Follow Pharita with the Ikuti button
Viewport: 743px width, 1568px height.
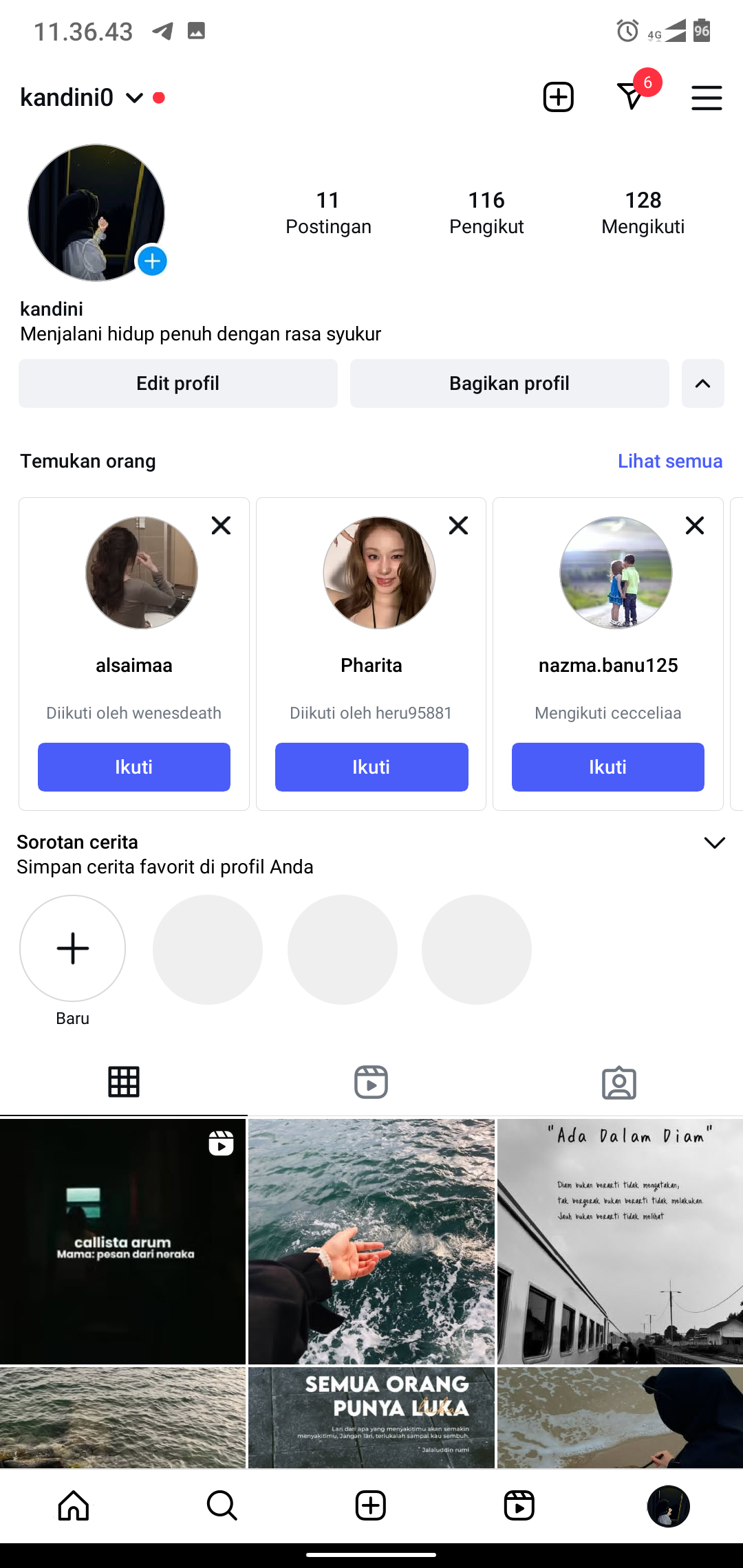pos(371,767)
